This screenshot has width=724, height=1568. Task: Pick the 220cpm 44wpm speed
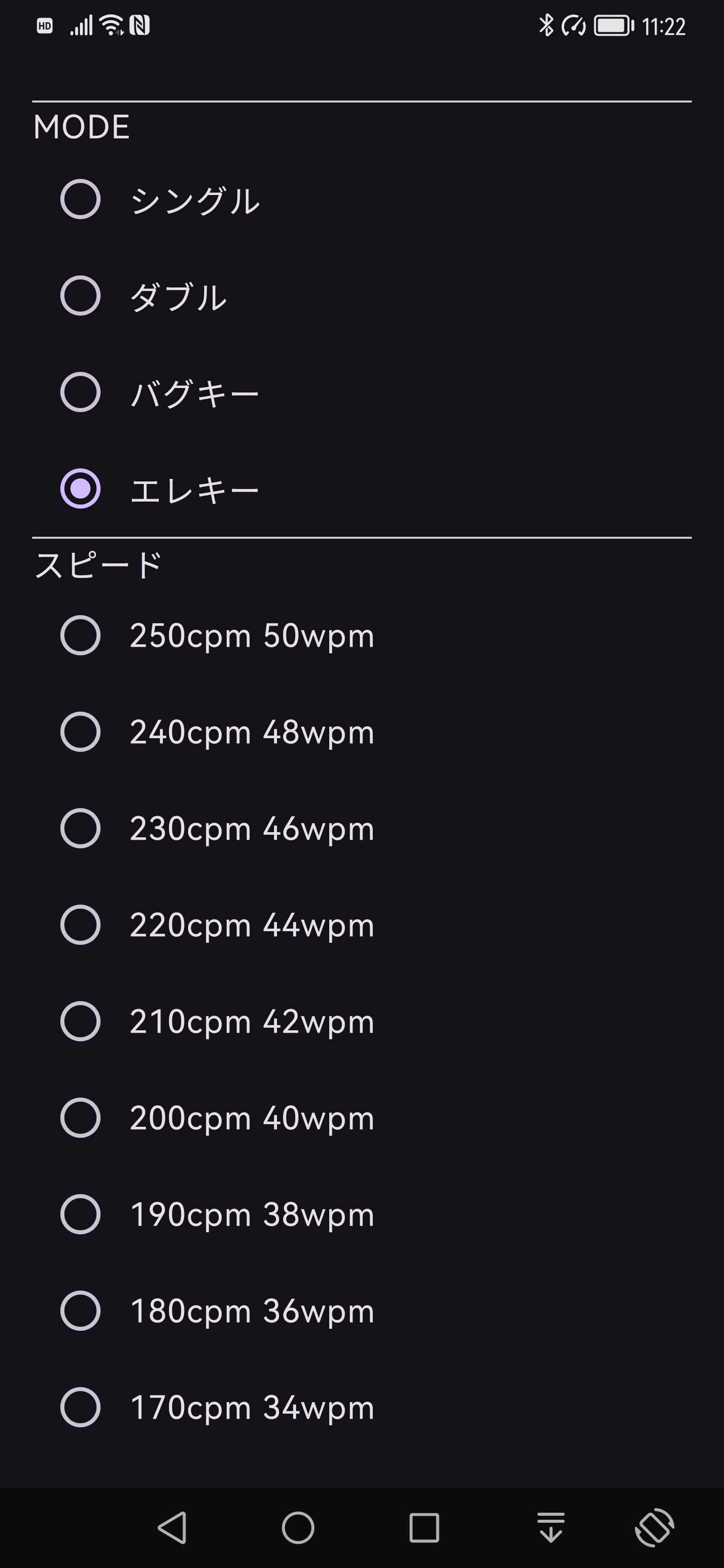point(80,925)
